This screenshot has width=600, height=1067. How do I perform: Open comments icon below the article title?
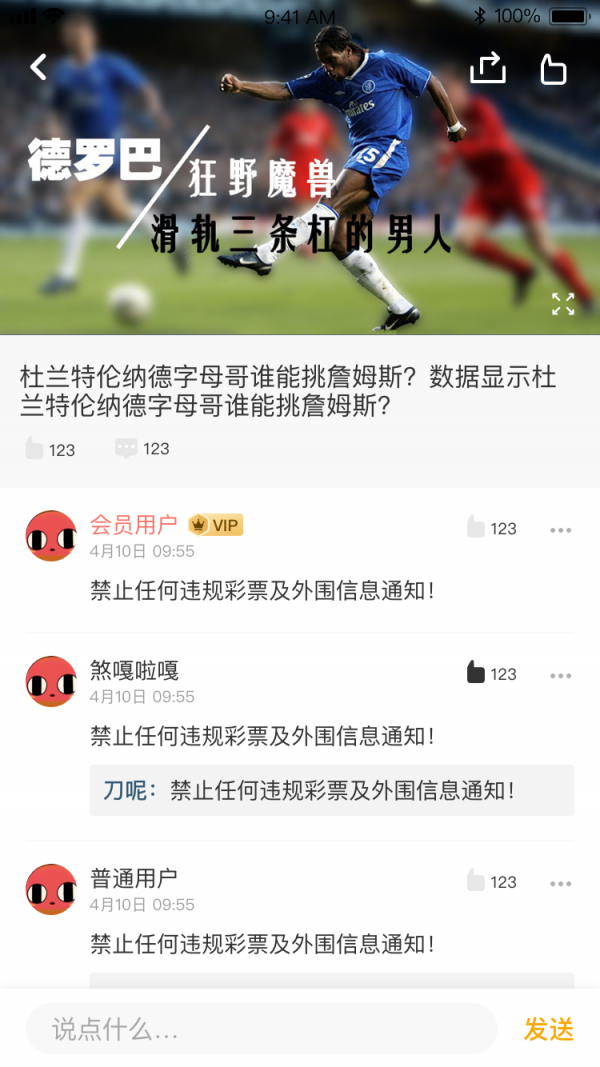[x=126, y=449]
